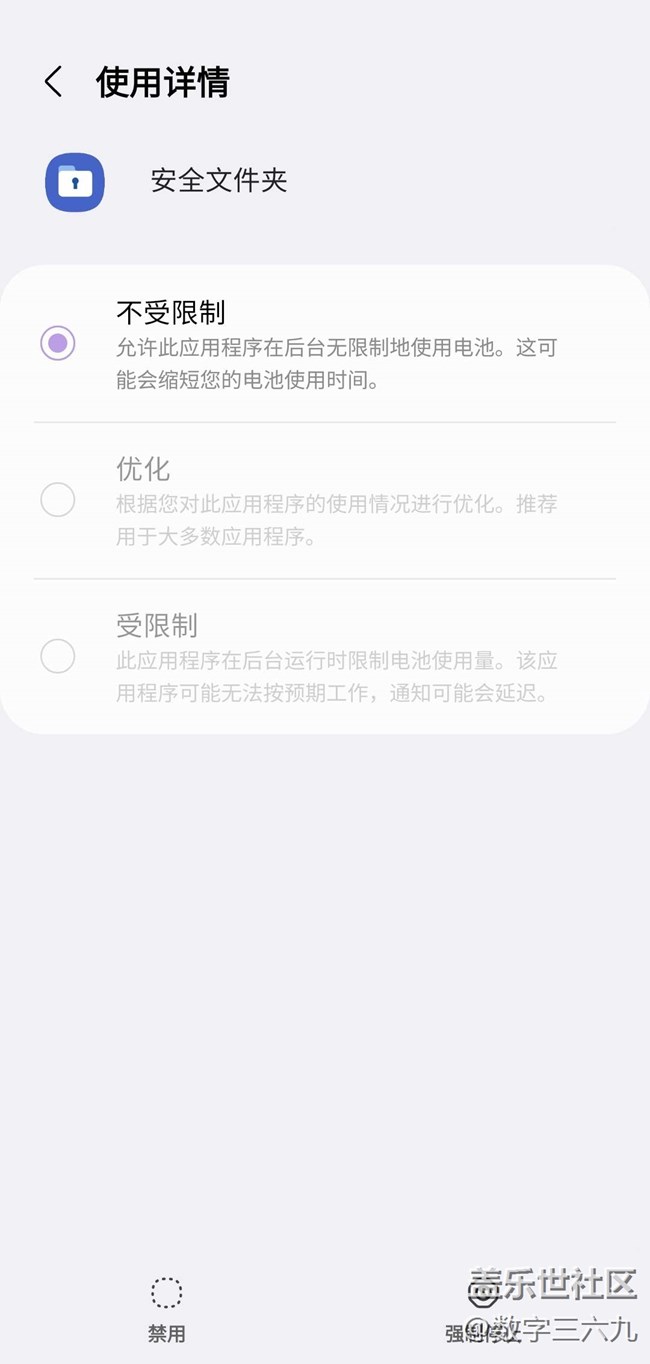Select the 受限制 battery option
Image resolution: width=650 pixels, height=1364 pixels.
pos(58,656)
